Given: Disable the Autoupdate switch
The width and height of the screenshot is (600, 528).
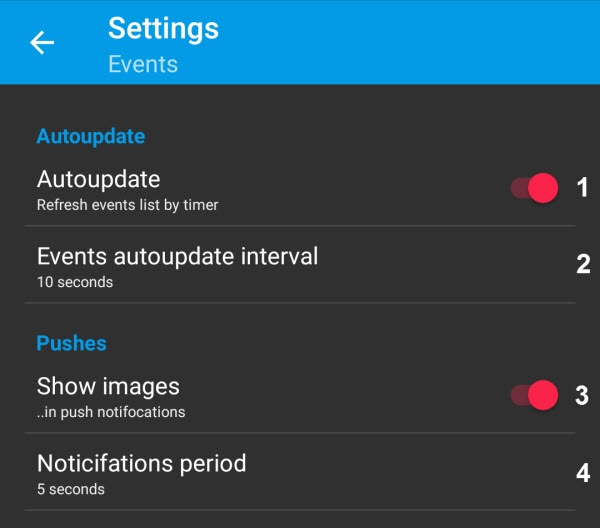Looking at the screenshot, I should [535, 188].
